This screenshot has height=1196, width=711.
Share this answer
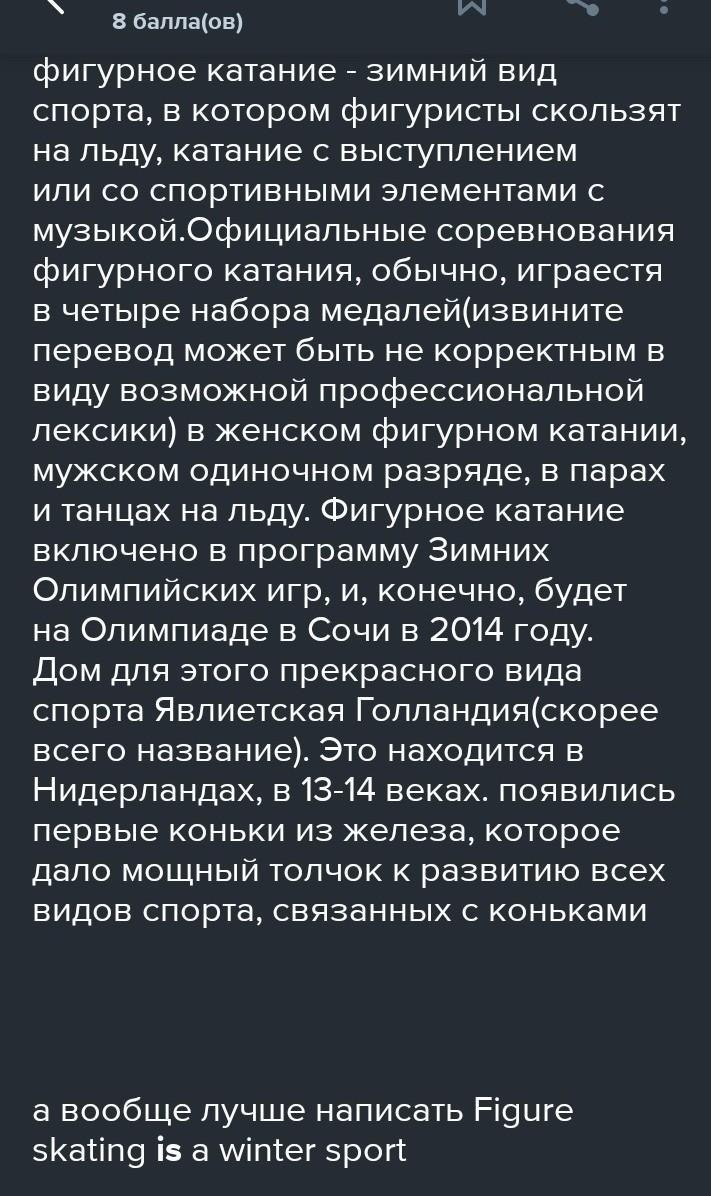pyautogui.click(x=582, y=6)
